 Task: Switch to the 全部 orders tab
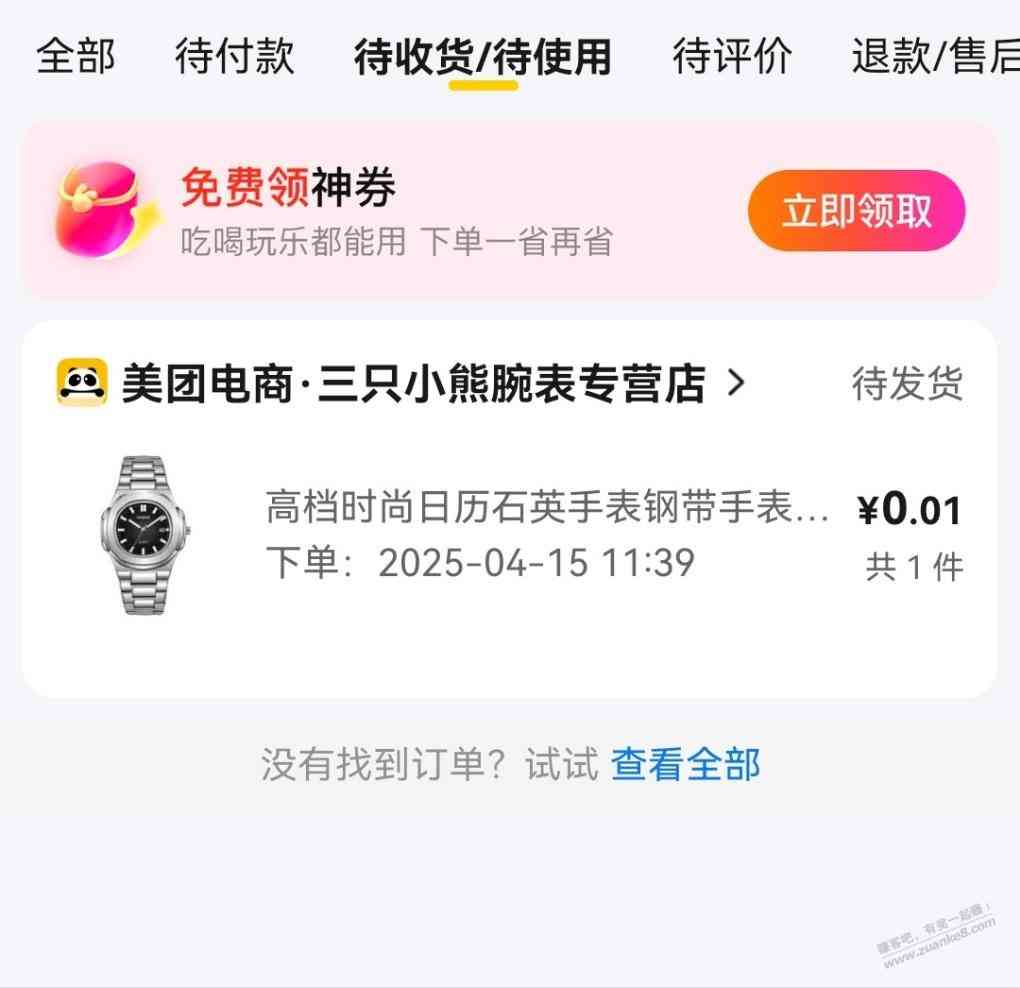(76, 57)
